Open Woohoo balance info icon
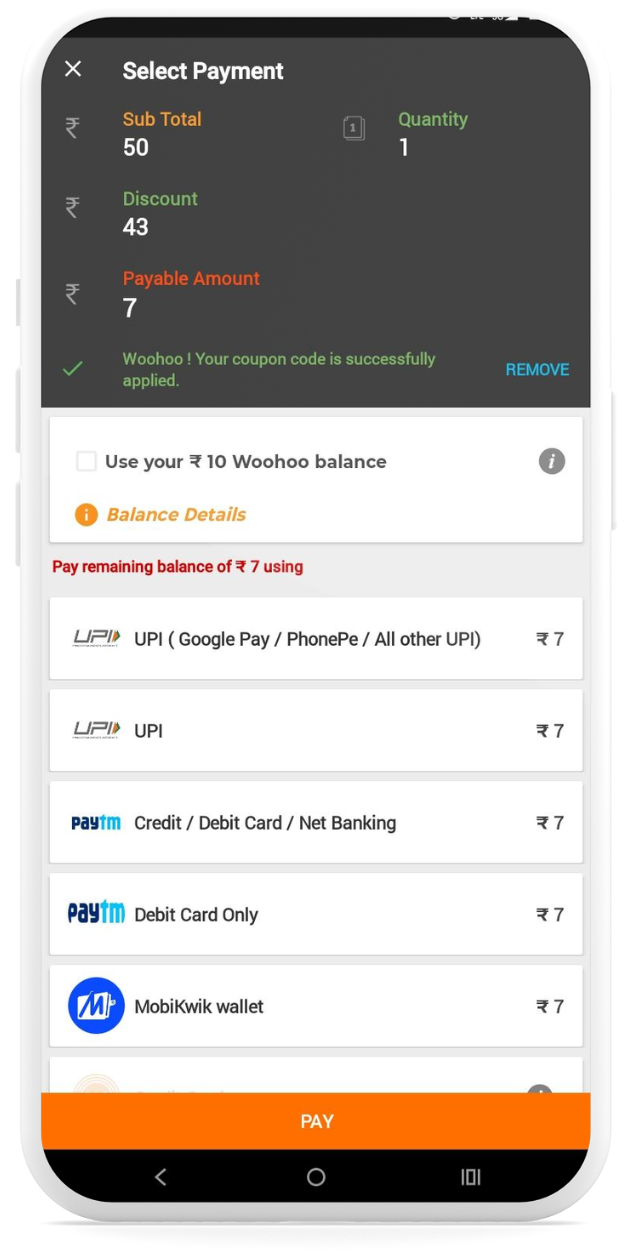This screenshot has width=633, height=1253. pyautogui.click(x=551, y=461)
